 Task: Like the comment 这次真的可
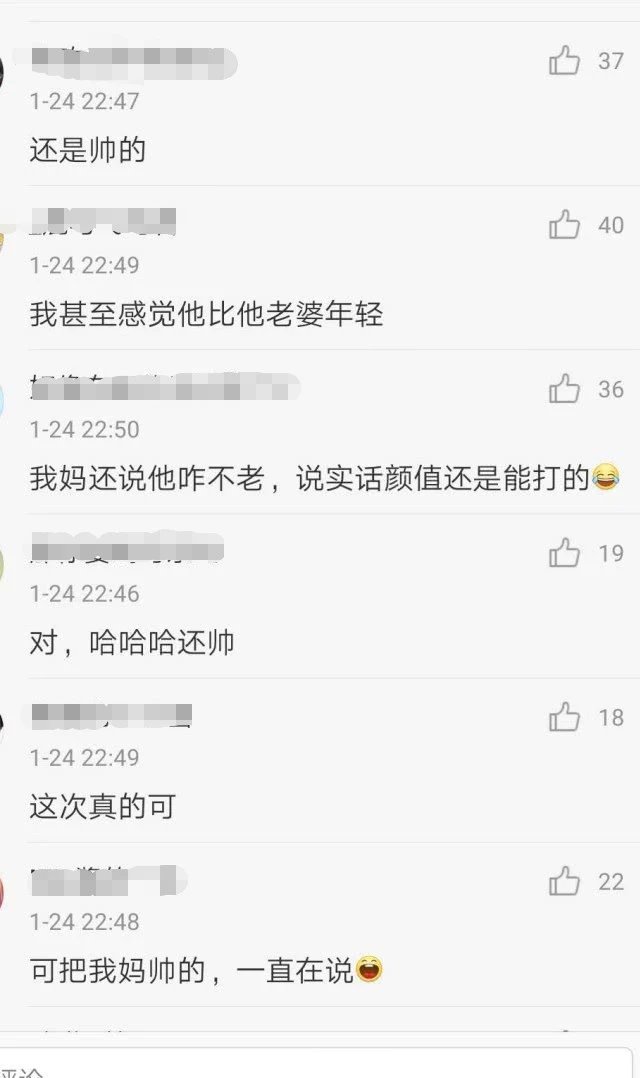565,717
